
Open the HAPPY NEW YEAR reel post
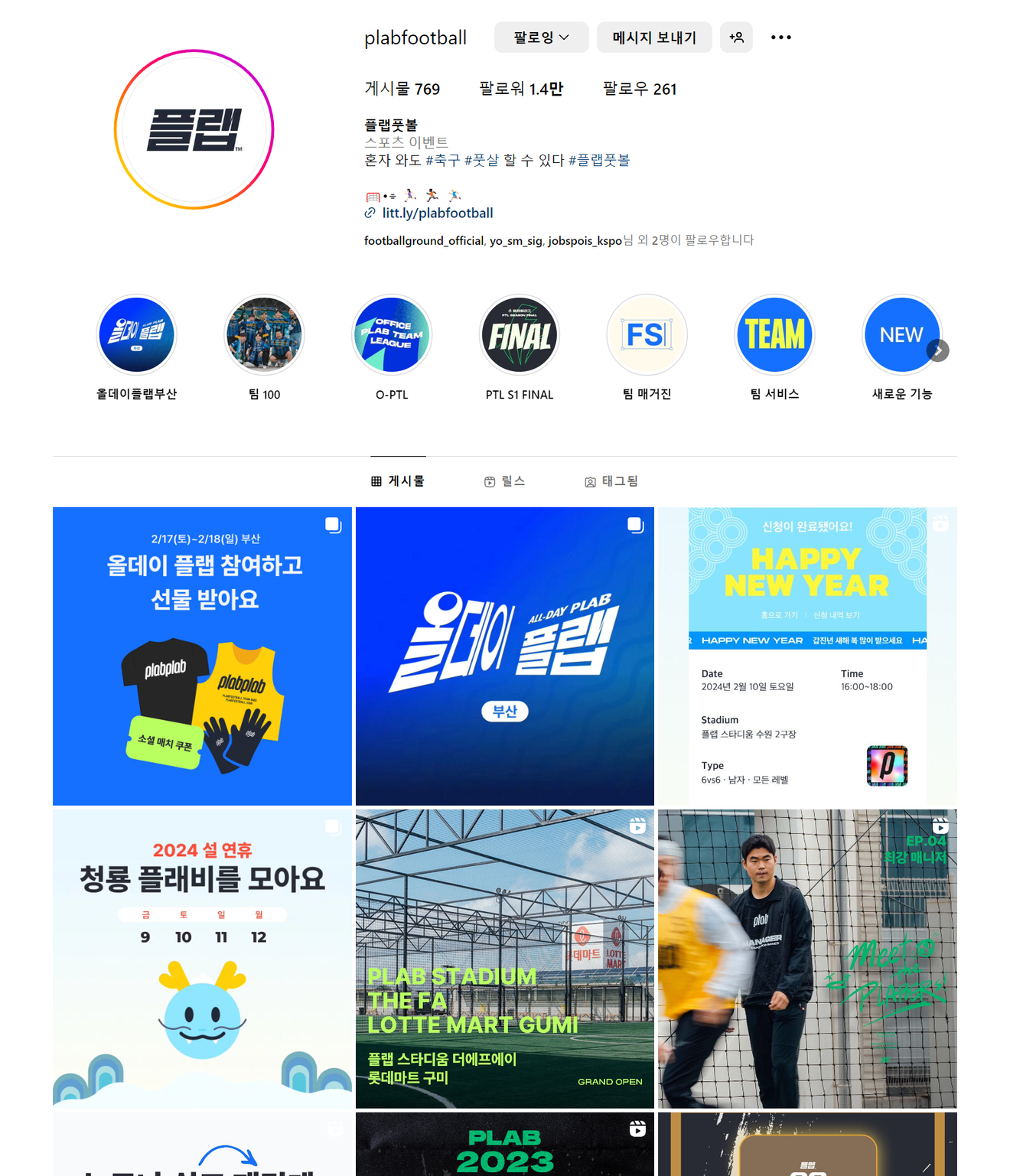(x=807, y=656)
